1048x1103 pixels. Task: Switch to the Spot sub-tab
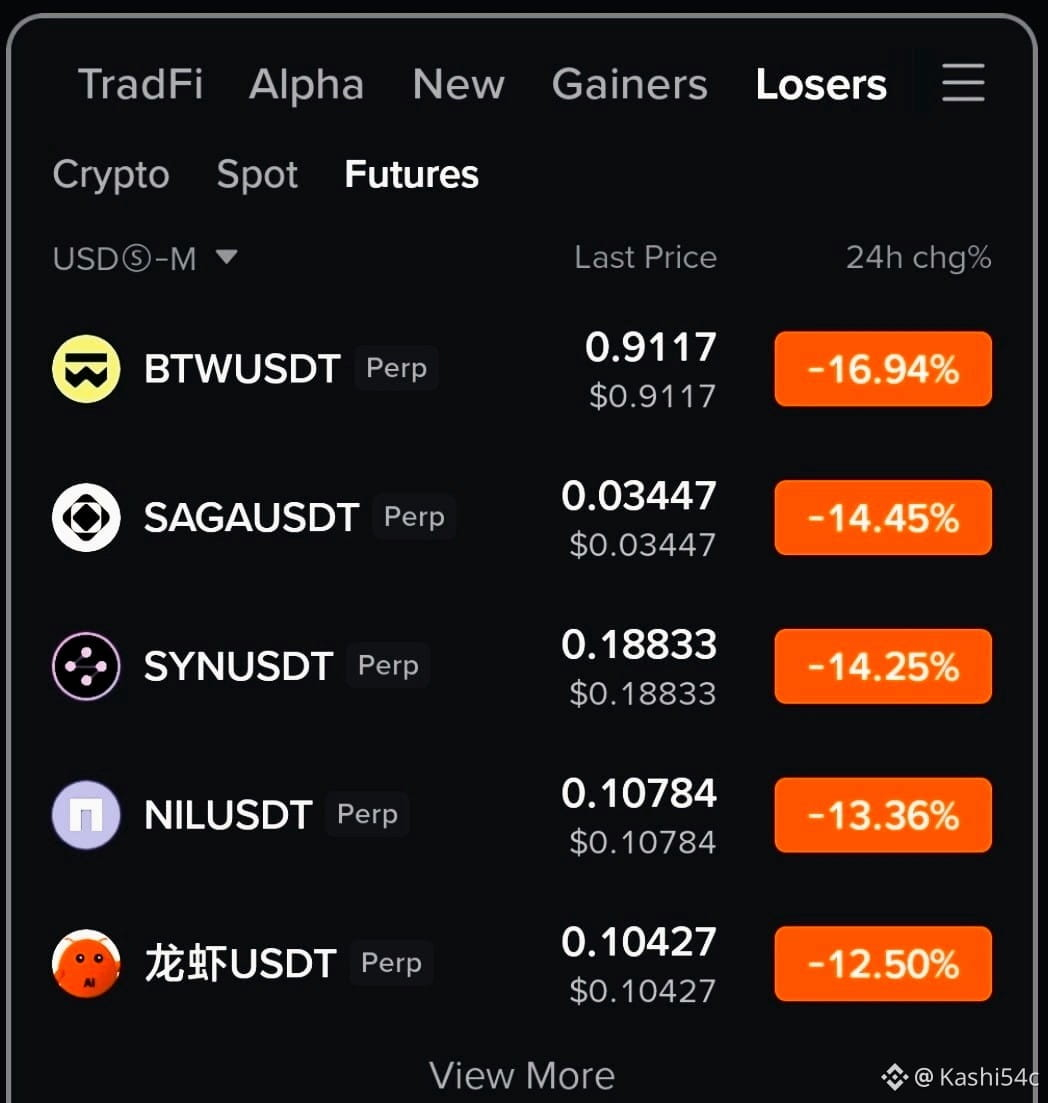pyautogui.click(x=257, y=175)
